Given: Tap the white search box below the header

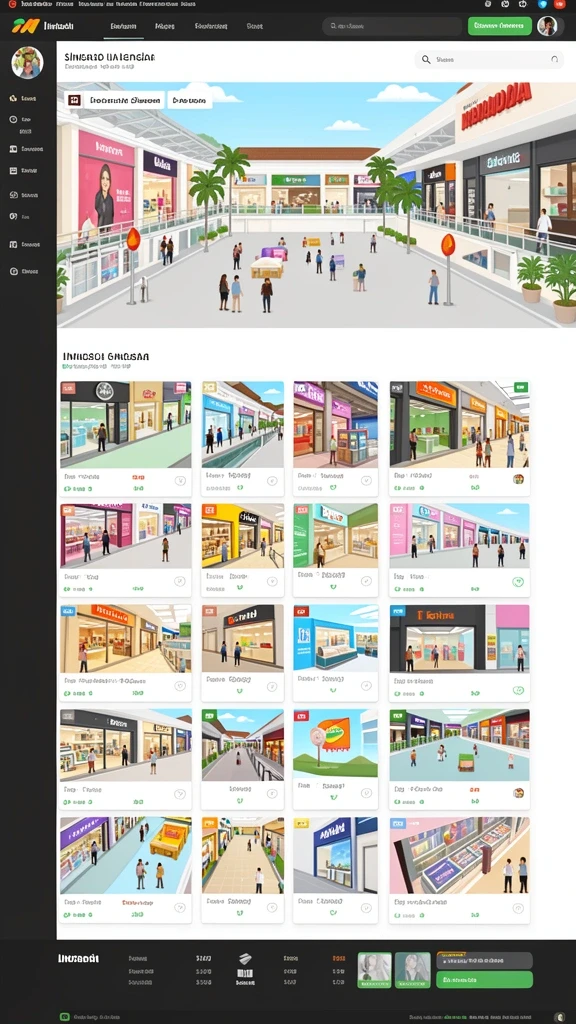Looking at the screenshot, I should (x=488, y=59).
